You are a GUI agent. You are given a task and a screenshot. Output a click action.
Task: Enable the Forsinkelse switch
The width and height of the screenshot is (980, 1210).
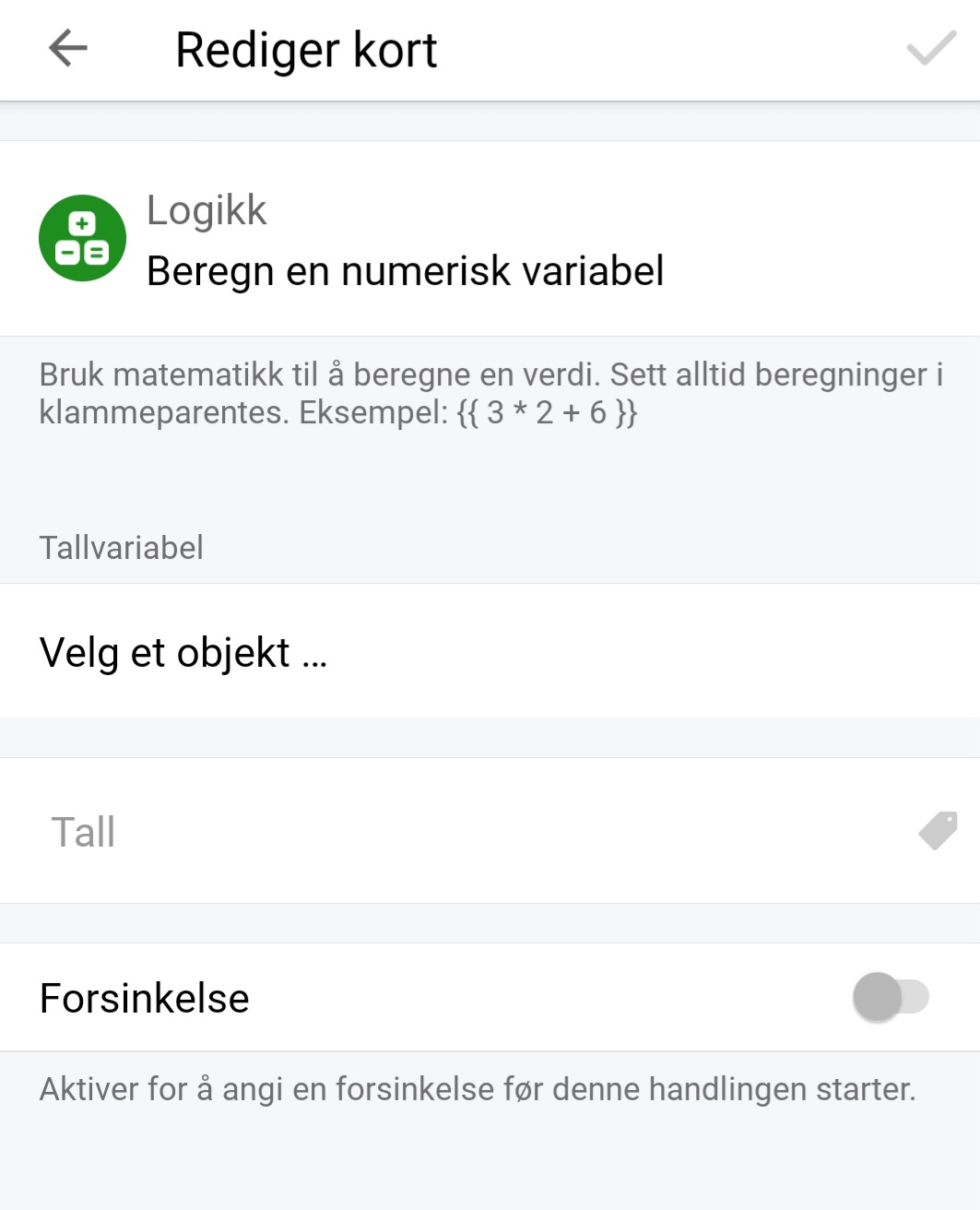tap(891, 997)
